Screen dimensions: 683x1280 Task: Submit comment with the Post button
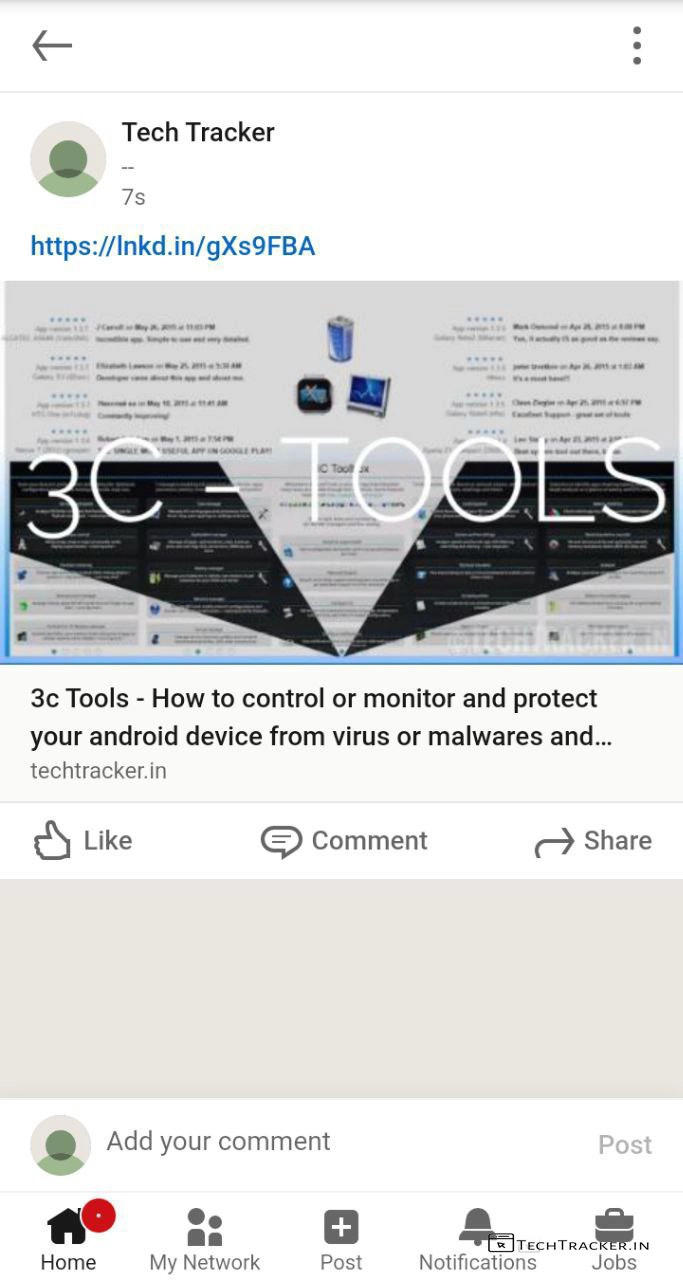(x=625, y=1145)
